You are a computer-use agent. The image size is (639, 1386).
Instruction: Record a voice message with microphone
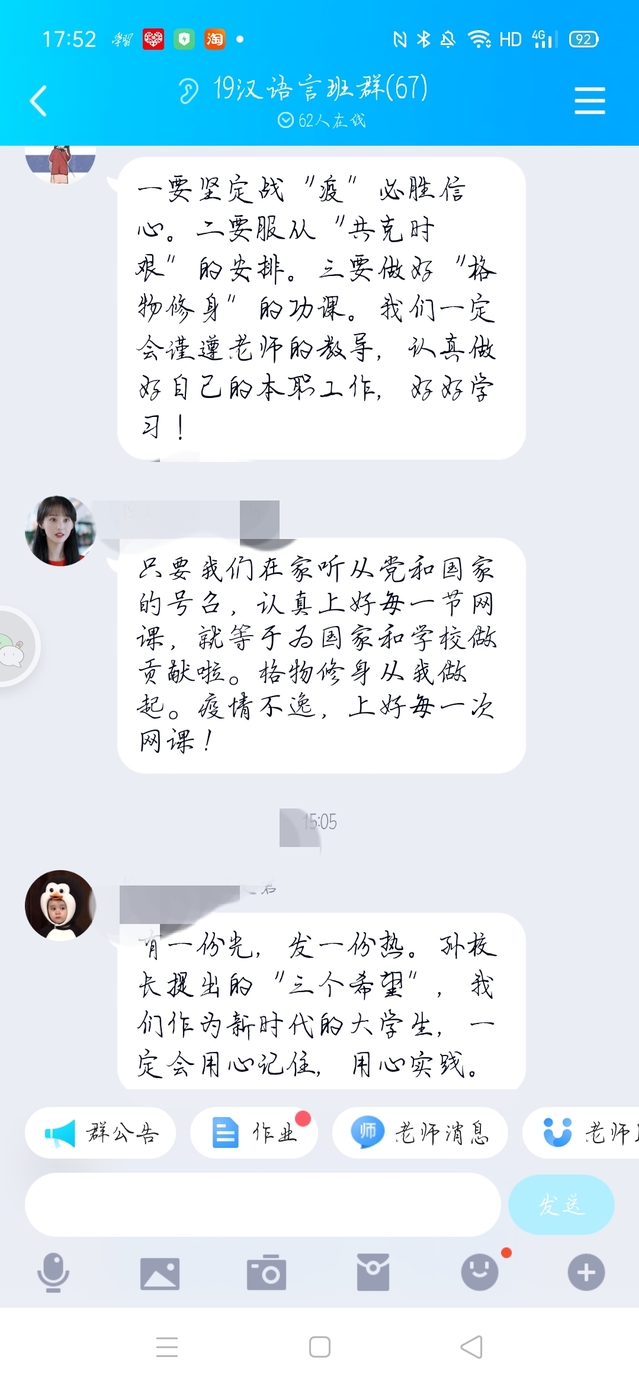click(x=53, y=1273)
